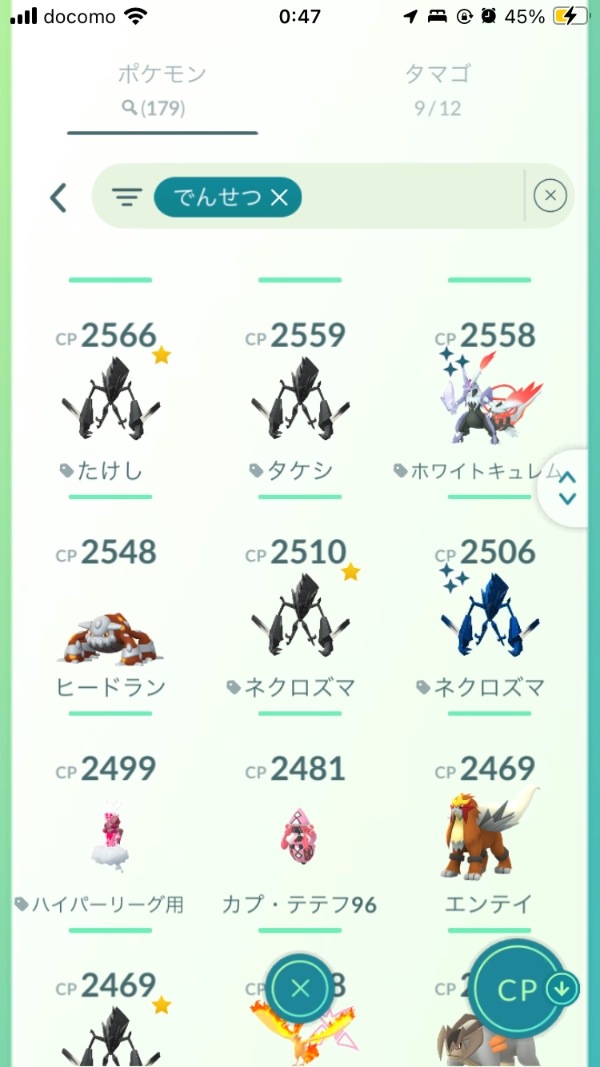Open the filter options icon

(126, 197)
